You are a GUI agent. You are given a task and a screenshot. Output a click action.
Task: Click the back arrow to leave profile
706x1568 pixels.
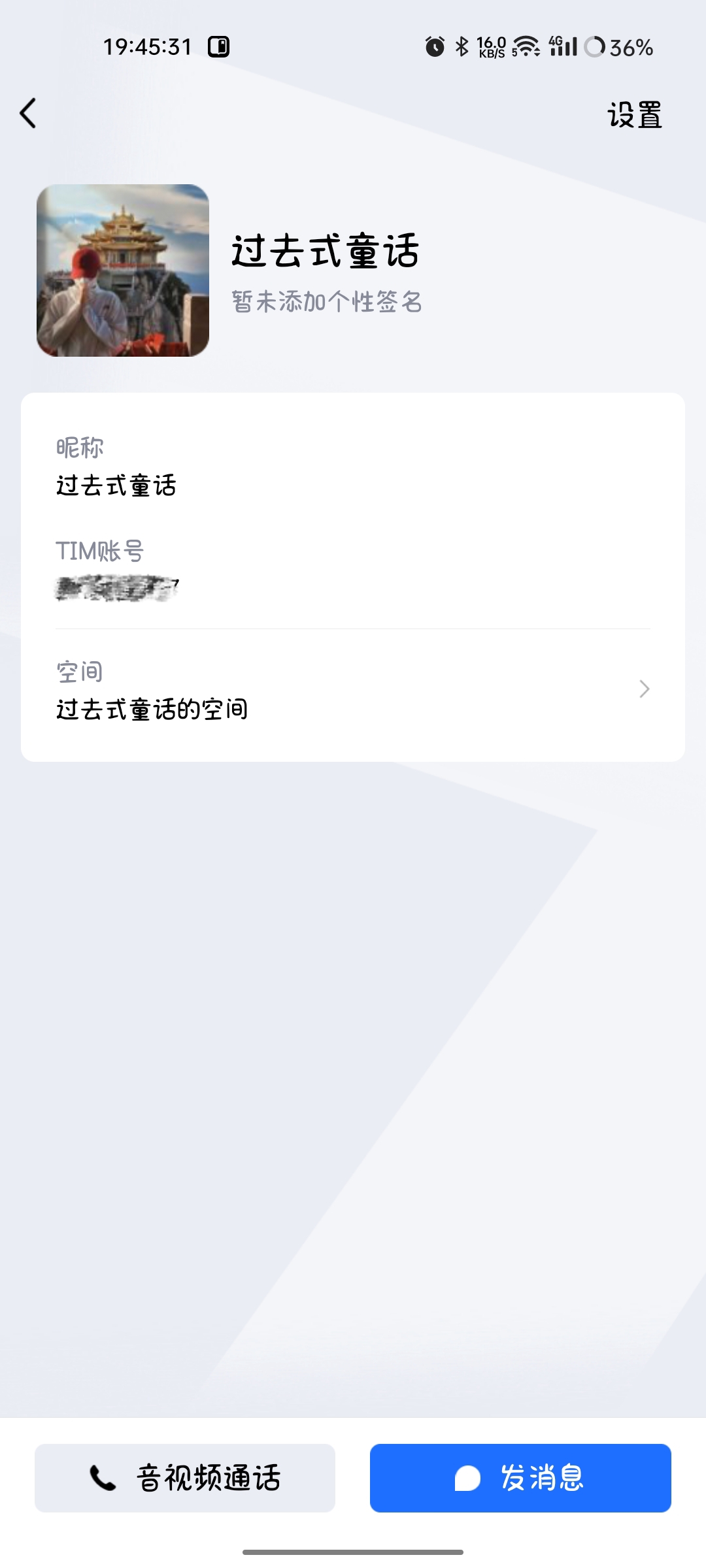(x=27, y=113)
